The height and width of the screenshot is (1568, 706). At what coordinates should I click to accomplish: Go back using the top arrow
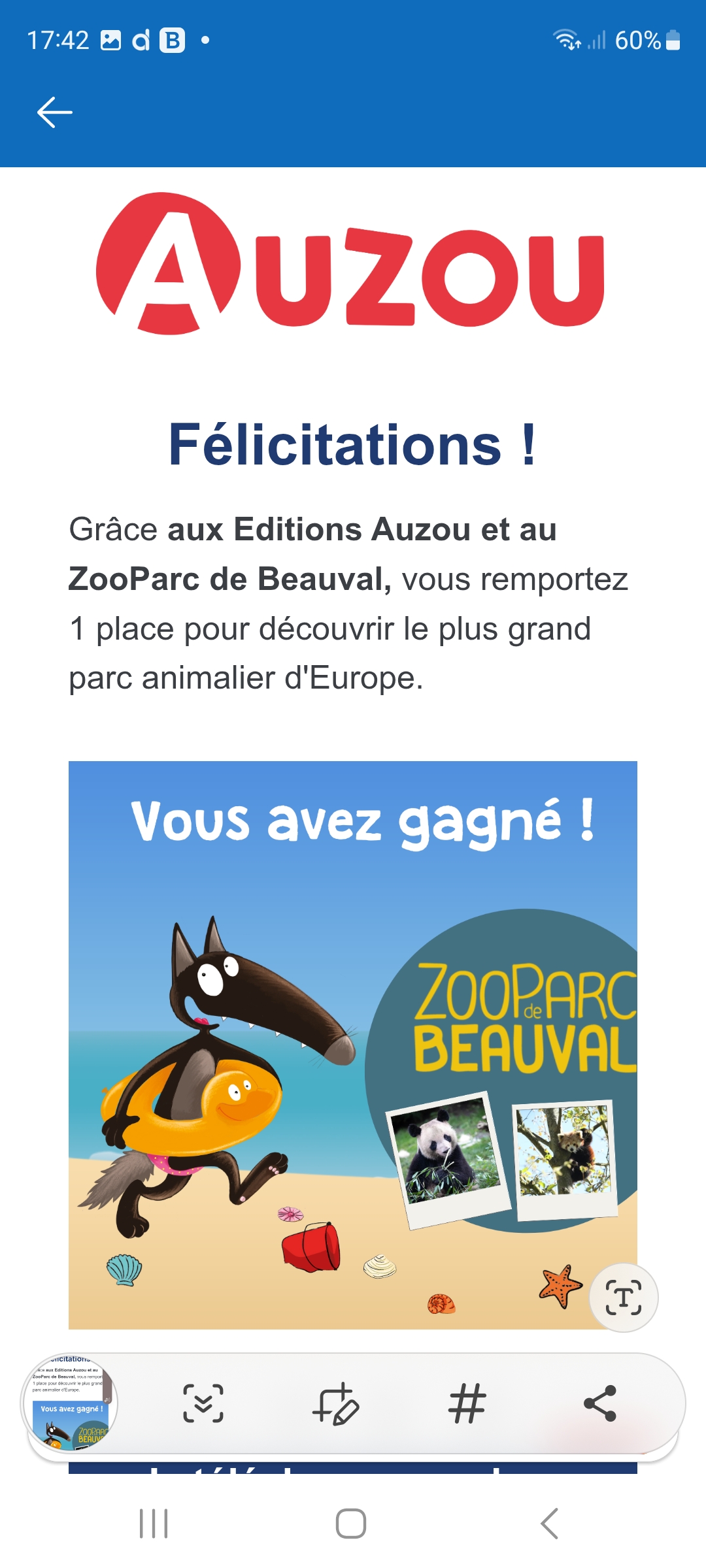[55, 112]
